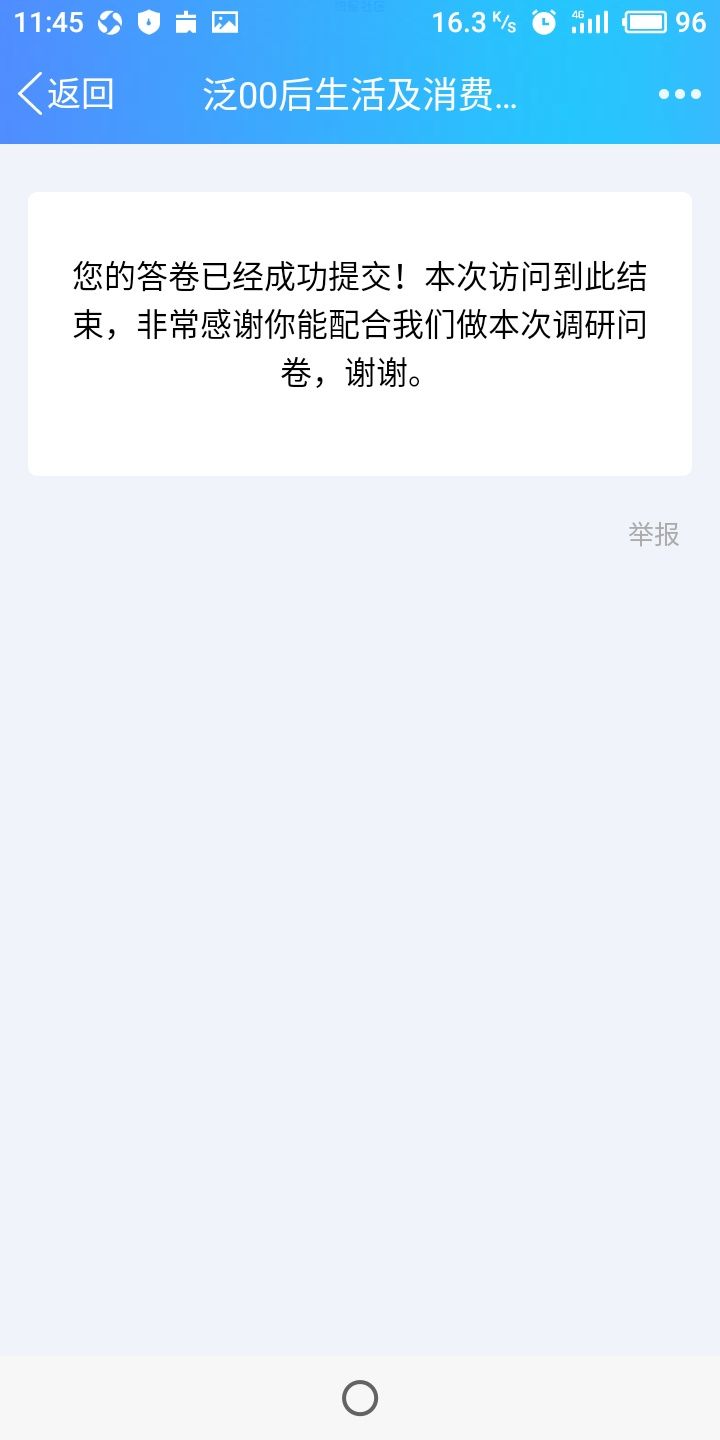The image size is (720, 1440).
Task: Open the three-dot overflow menu
Action: click(680, 94)
